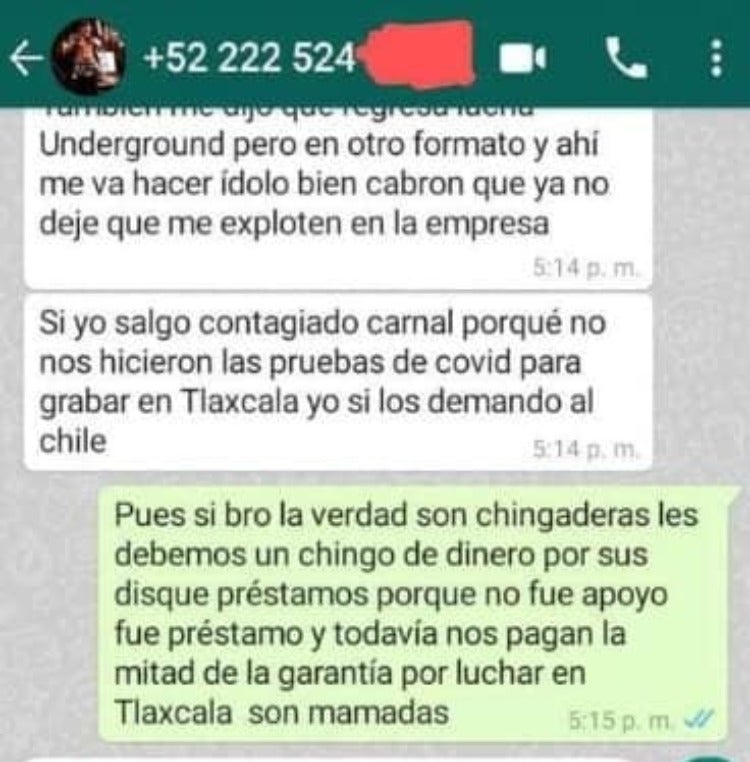Open the overflow menu

[715, 60]
